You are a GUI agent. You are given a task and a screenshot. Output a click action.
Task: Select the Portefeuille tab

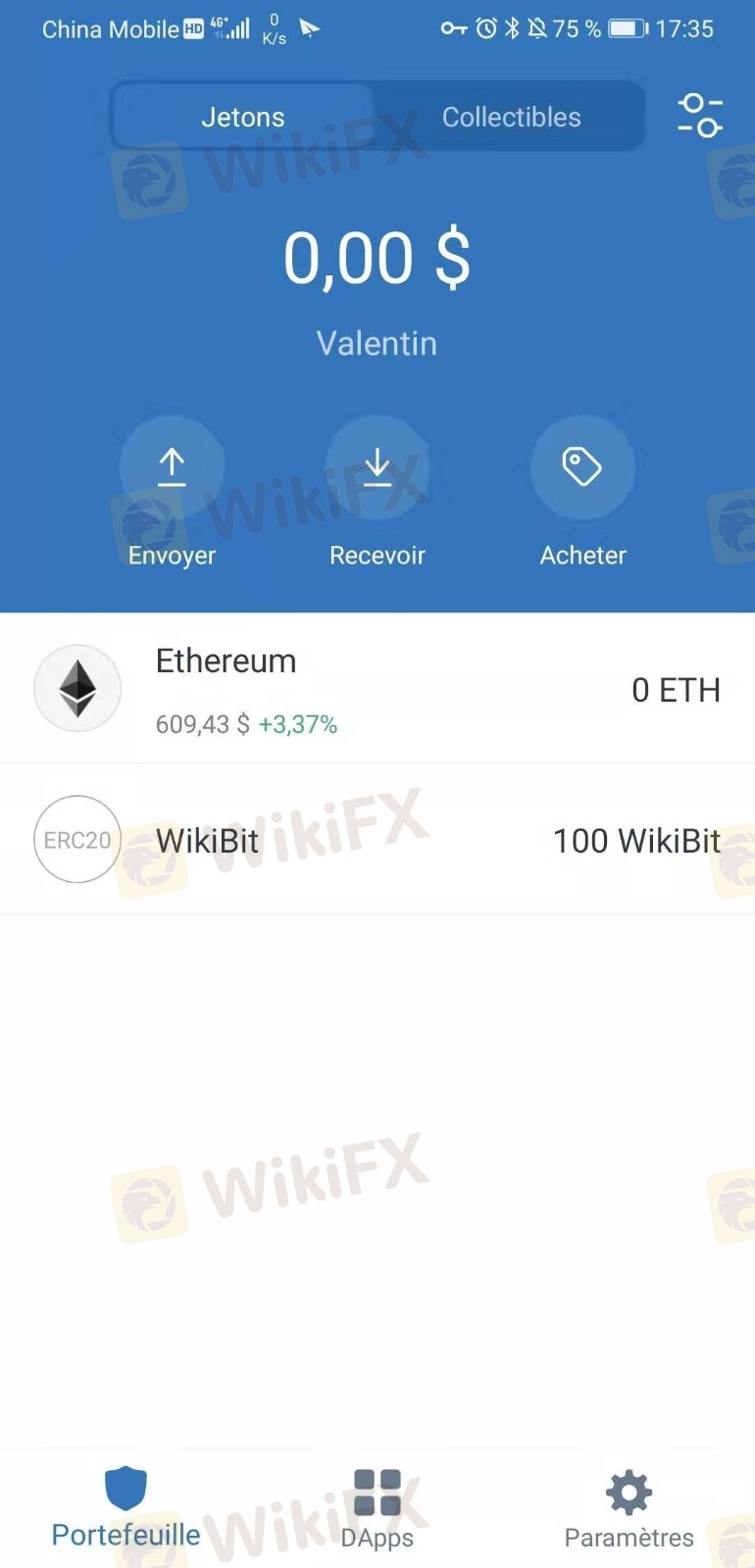126,1509
